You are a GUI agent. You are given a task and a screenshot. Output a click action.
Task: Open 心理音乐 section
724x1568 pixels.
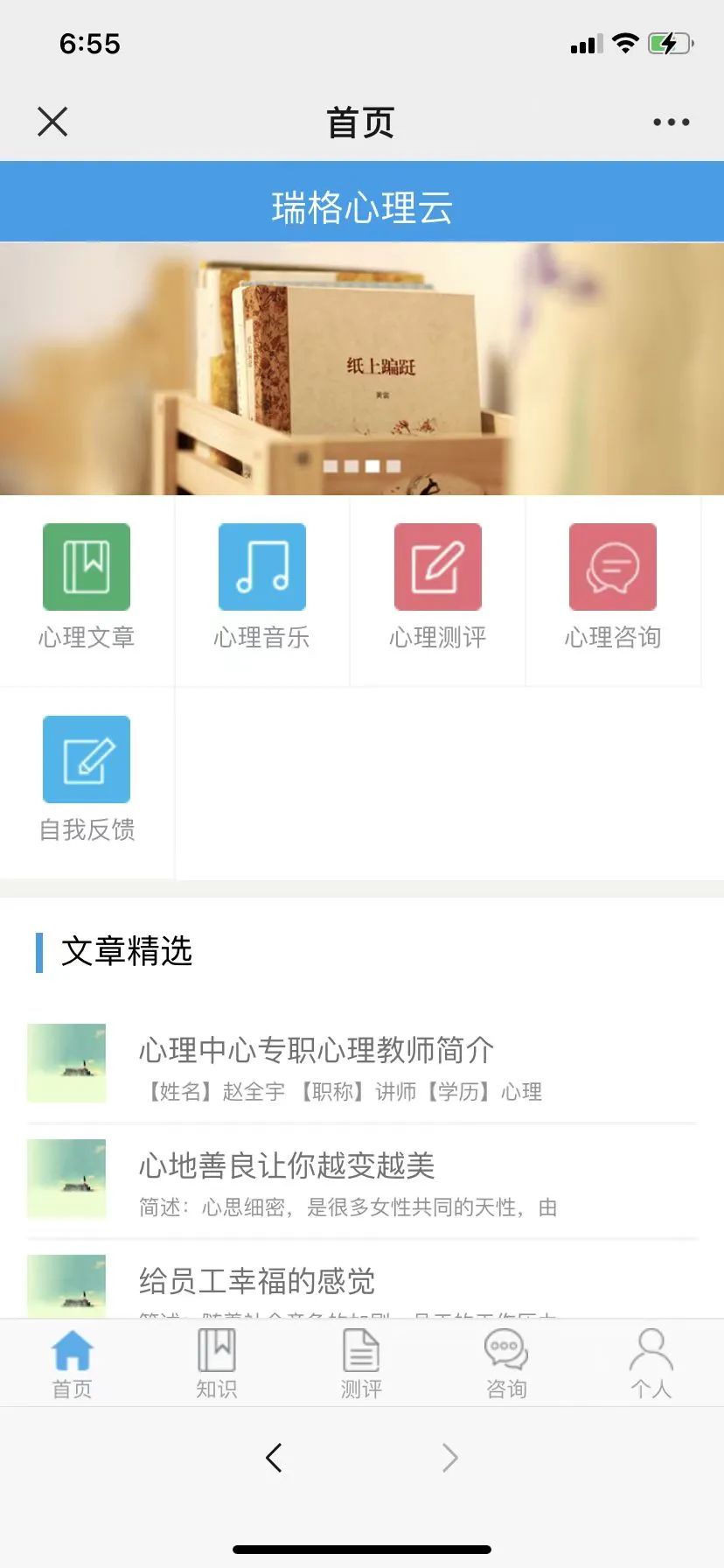(x=262, y=586)
